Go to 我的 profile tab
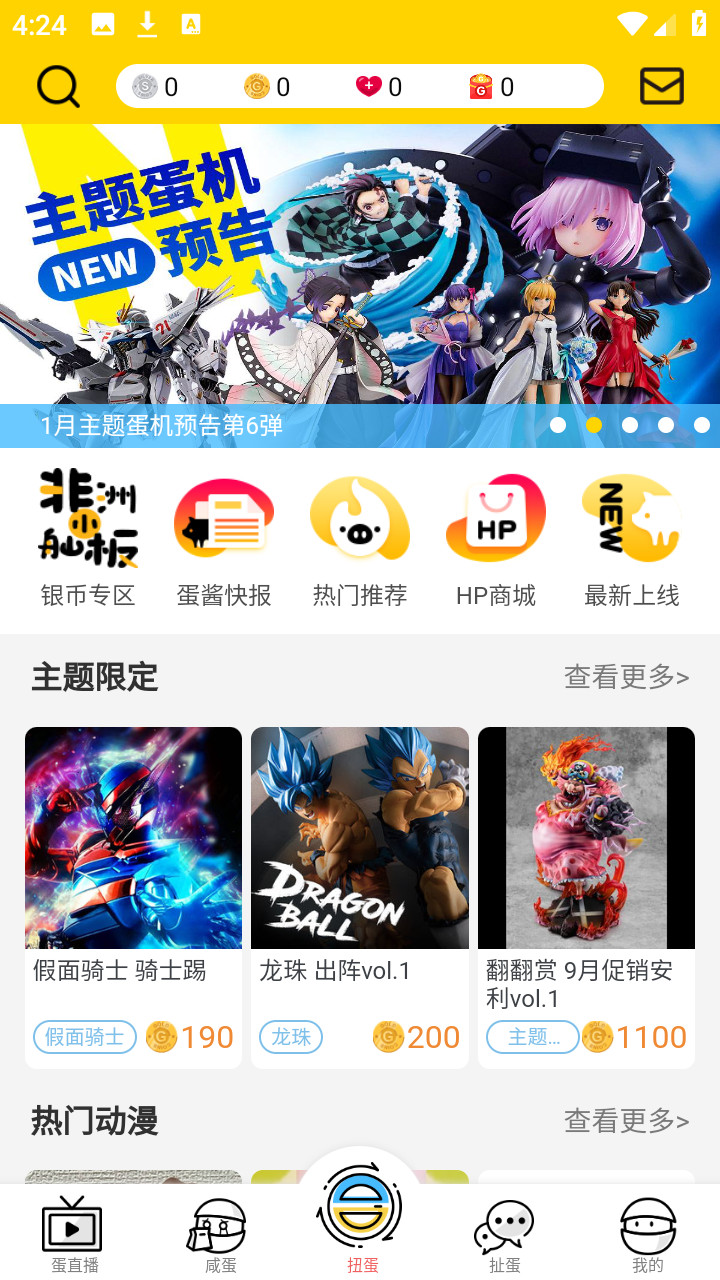 (647, 1230)
